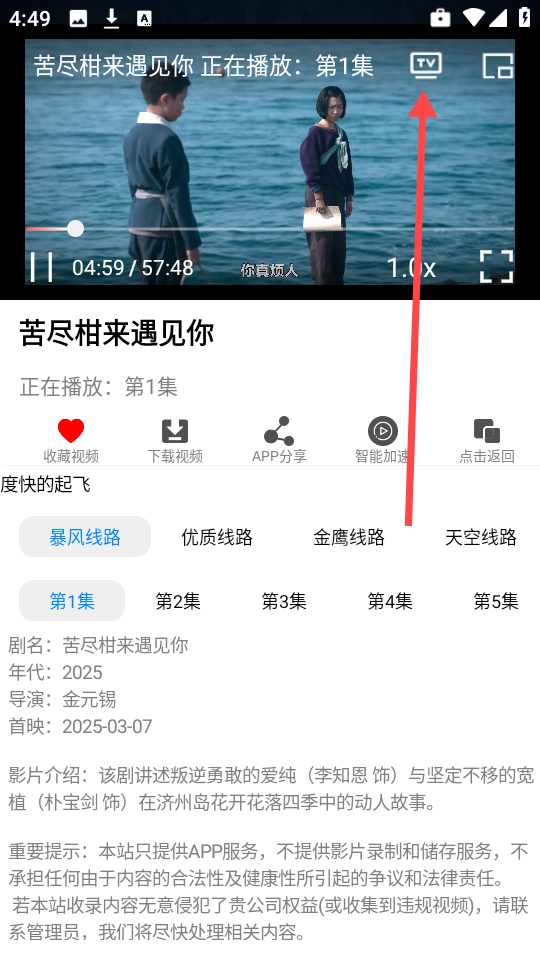540x960 pixels.
Task: Pause the playing video
Action: [x=41, y=268]
